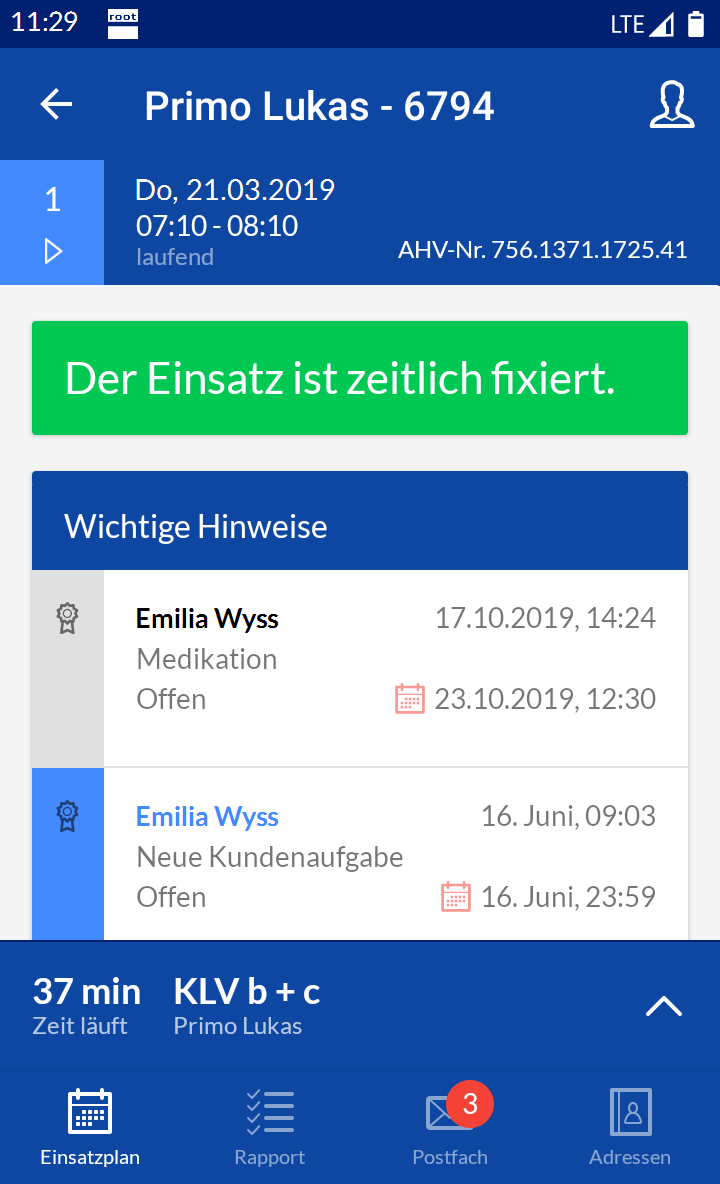
Task: Open the Postfach tab
Action: (x=451, y=1127)
